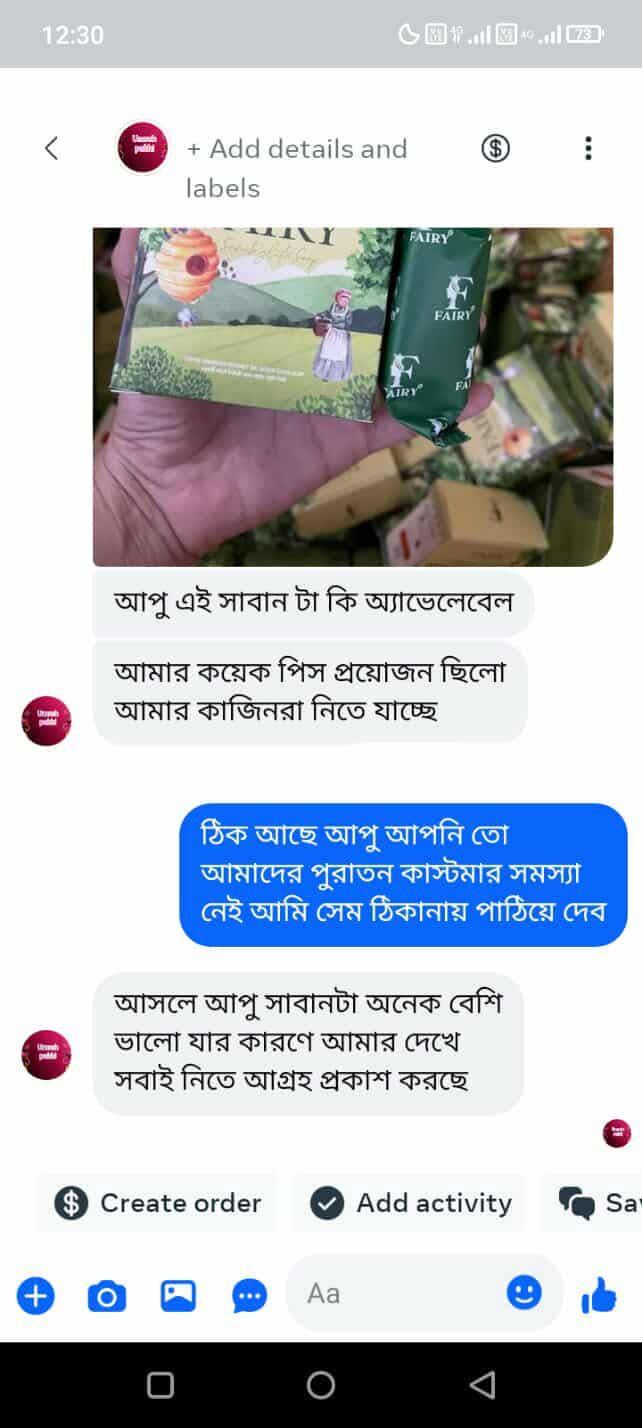Pick an image from the gallery
The width and height of the screenshot is (642, 1428).
pyautogui.click(x=178, y=1297)
